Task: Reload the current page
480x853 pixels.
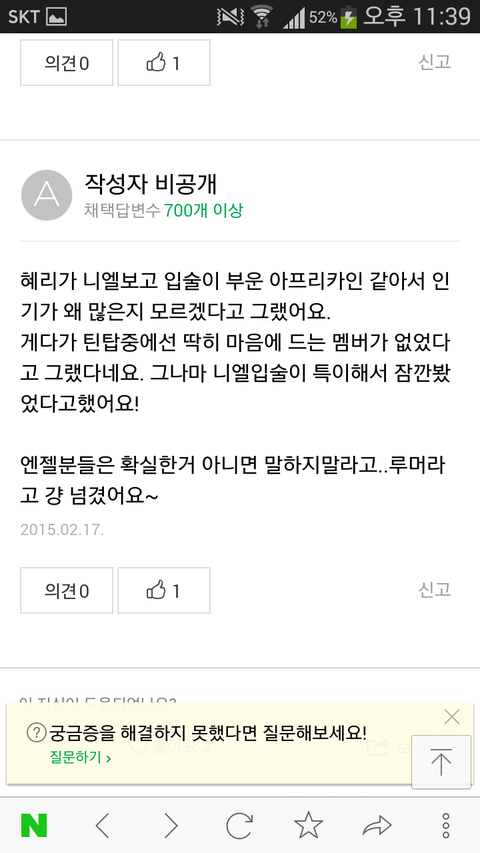Action: [239, 826]
